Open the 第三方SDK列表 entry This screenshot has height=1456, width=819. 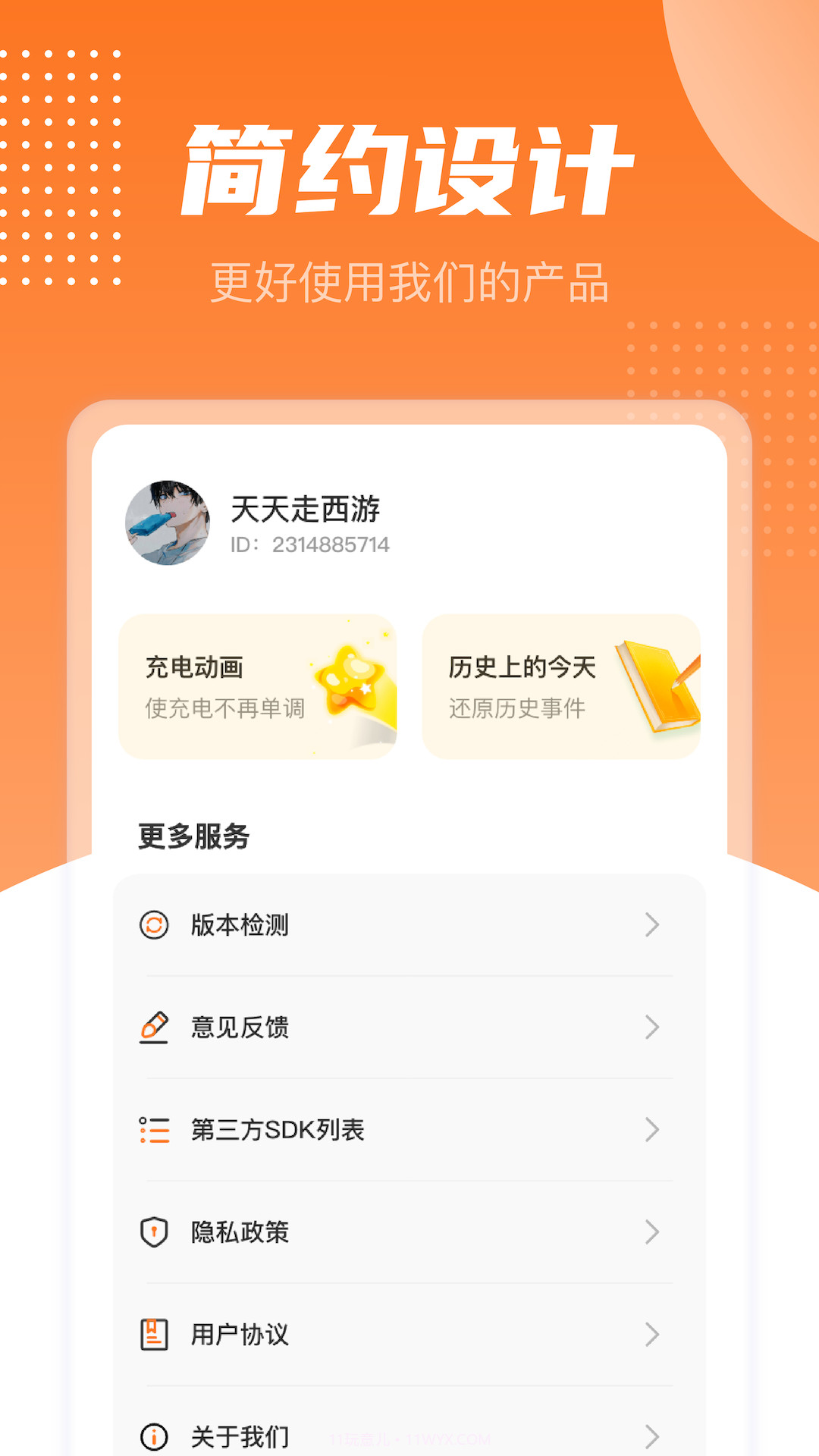(x=277, y=1131)
